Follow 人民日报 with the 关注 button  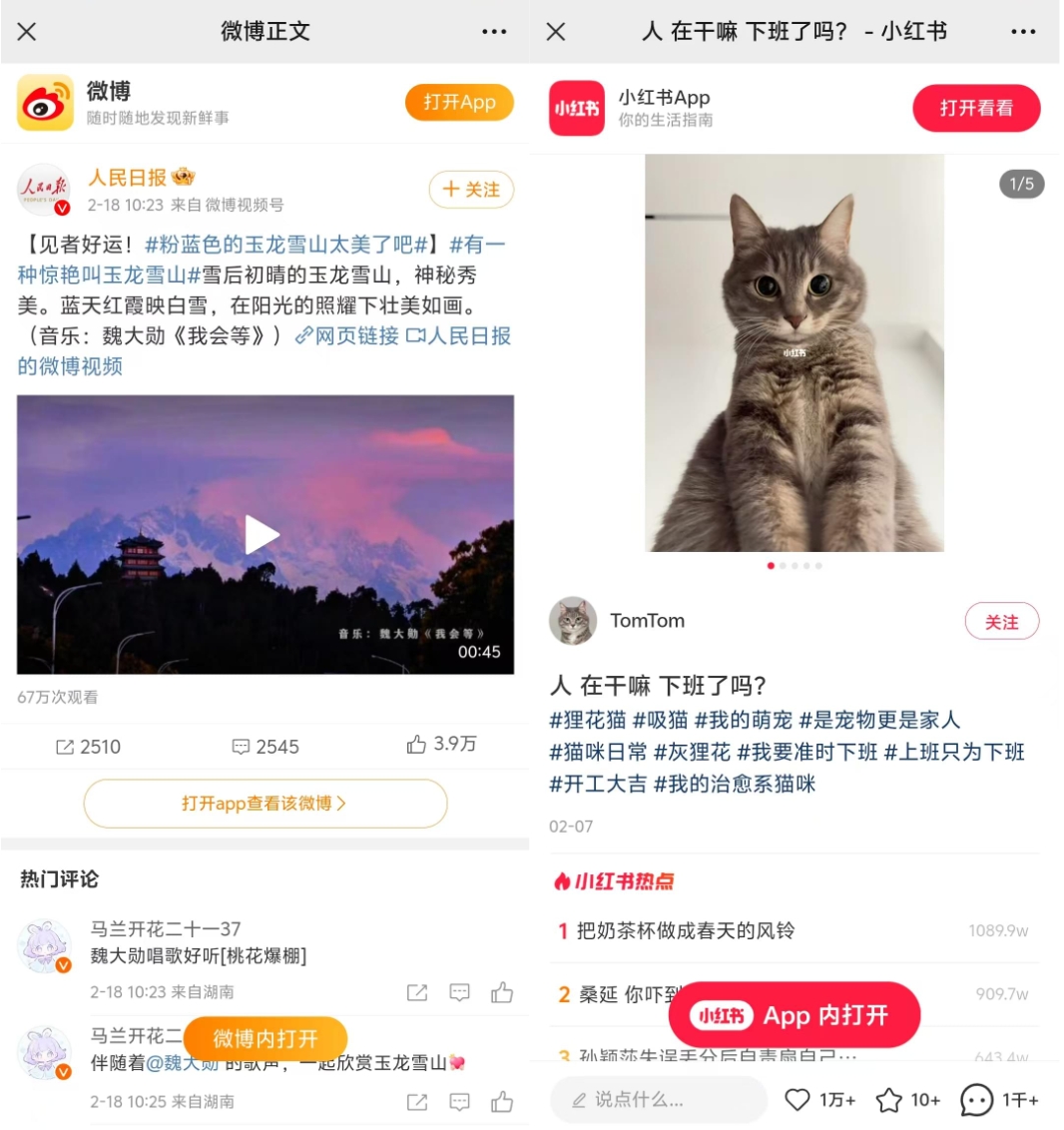tap(471, 190)
